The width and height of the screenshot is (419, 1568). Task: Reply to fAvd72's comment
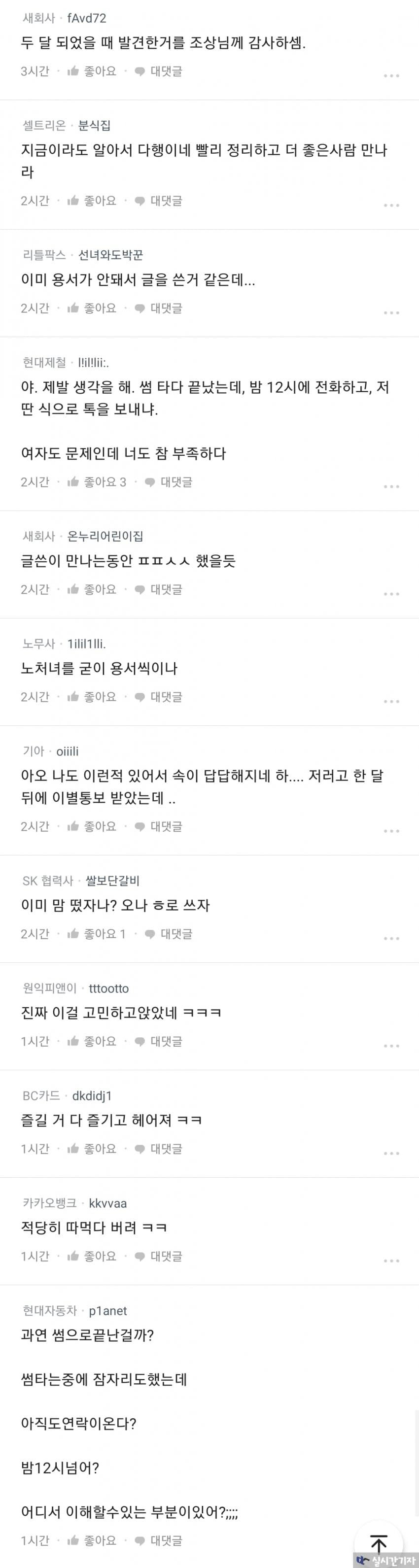pos(158,71)
